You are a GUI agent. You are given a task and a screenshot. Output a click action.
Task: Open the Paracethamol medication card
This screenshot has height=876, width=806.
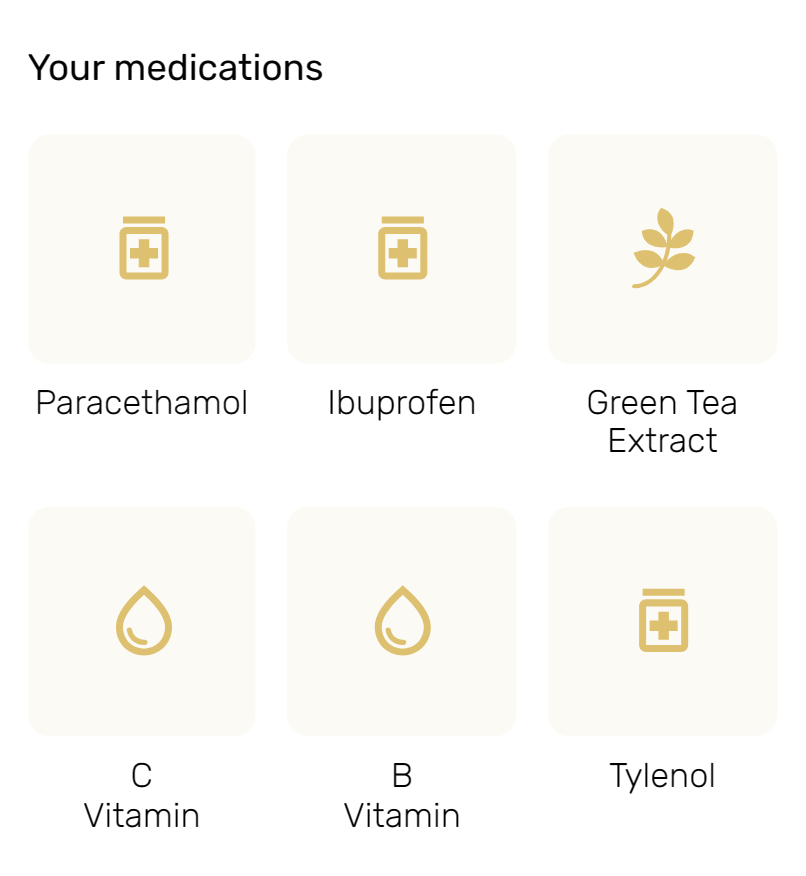pyautogui.click(x=142, y=249)
